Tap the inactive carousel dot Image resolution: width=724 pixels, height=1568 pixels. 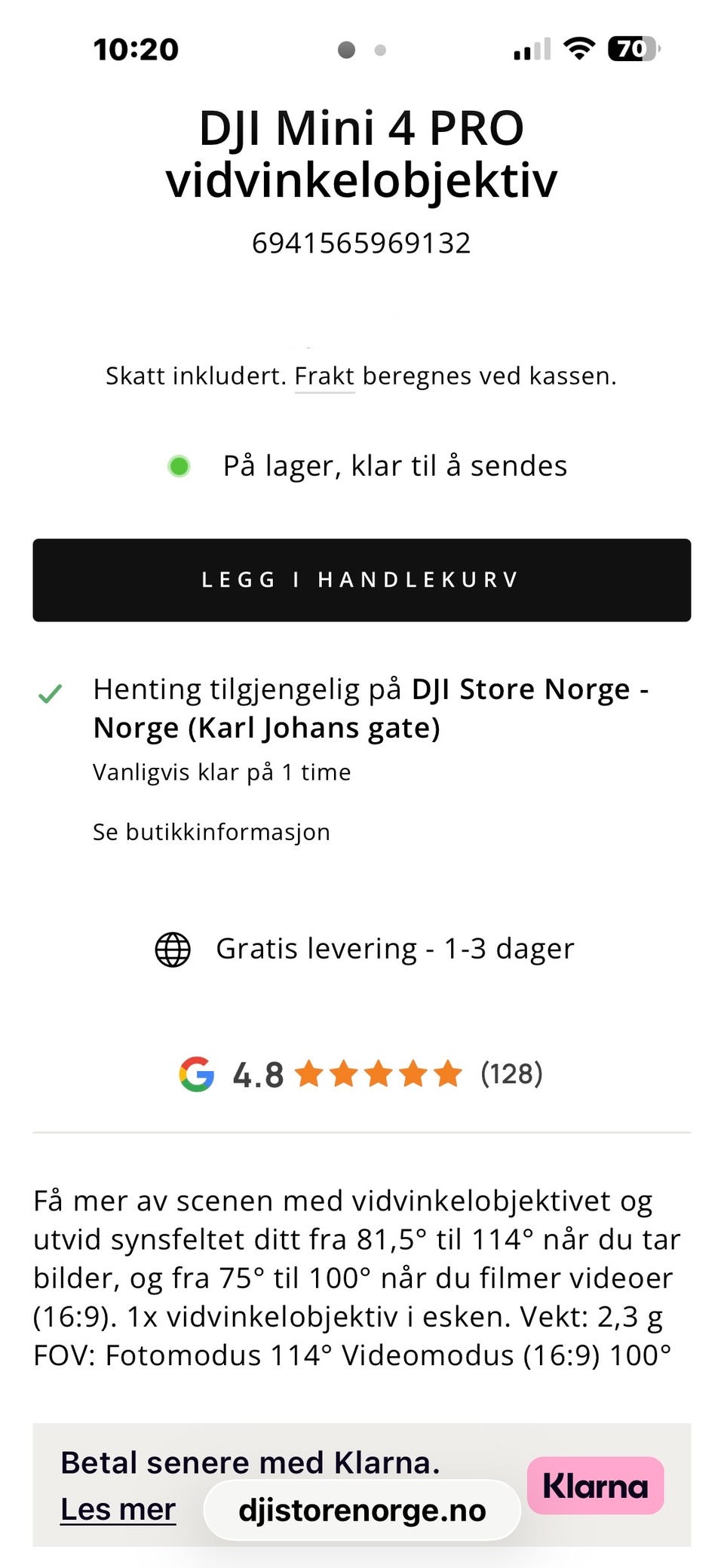click(379, 51)
